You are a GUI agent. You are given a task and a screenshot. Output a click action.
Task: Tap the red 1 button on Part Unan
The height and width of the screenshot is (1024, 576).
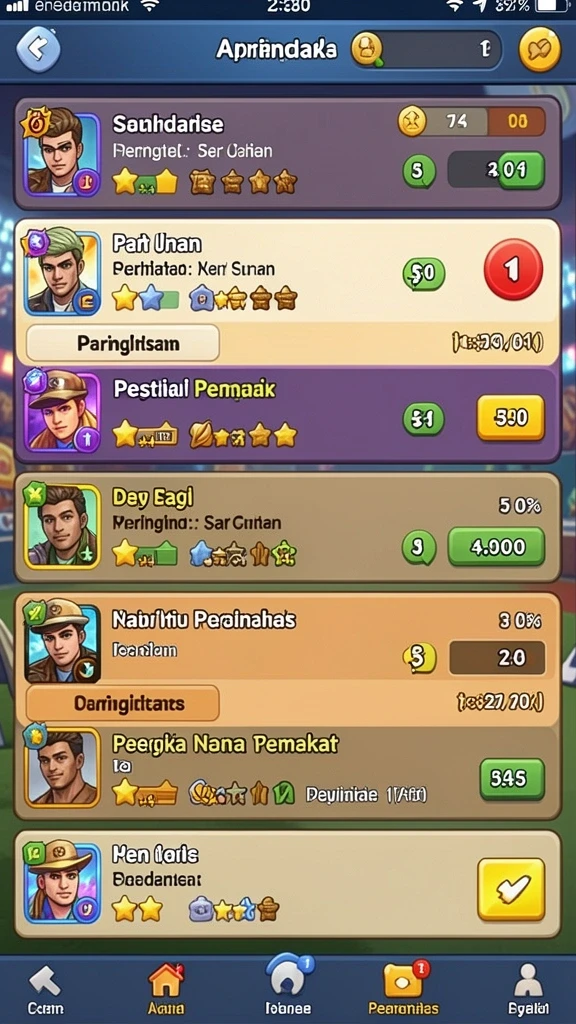coord(513,269)
